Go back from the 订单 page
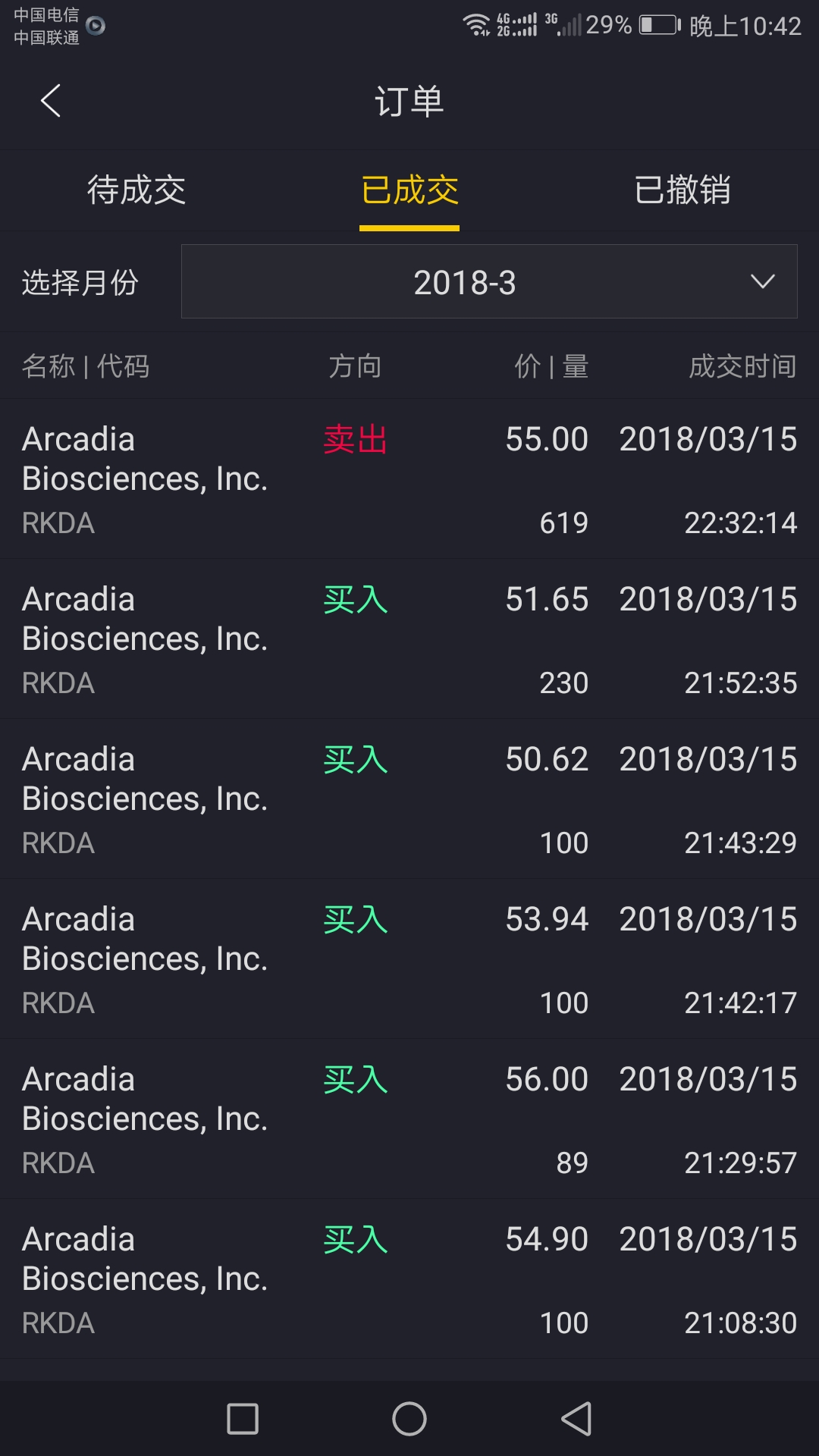This screenshot has width=819, height=1456. (x=50, y=101)
